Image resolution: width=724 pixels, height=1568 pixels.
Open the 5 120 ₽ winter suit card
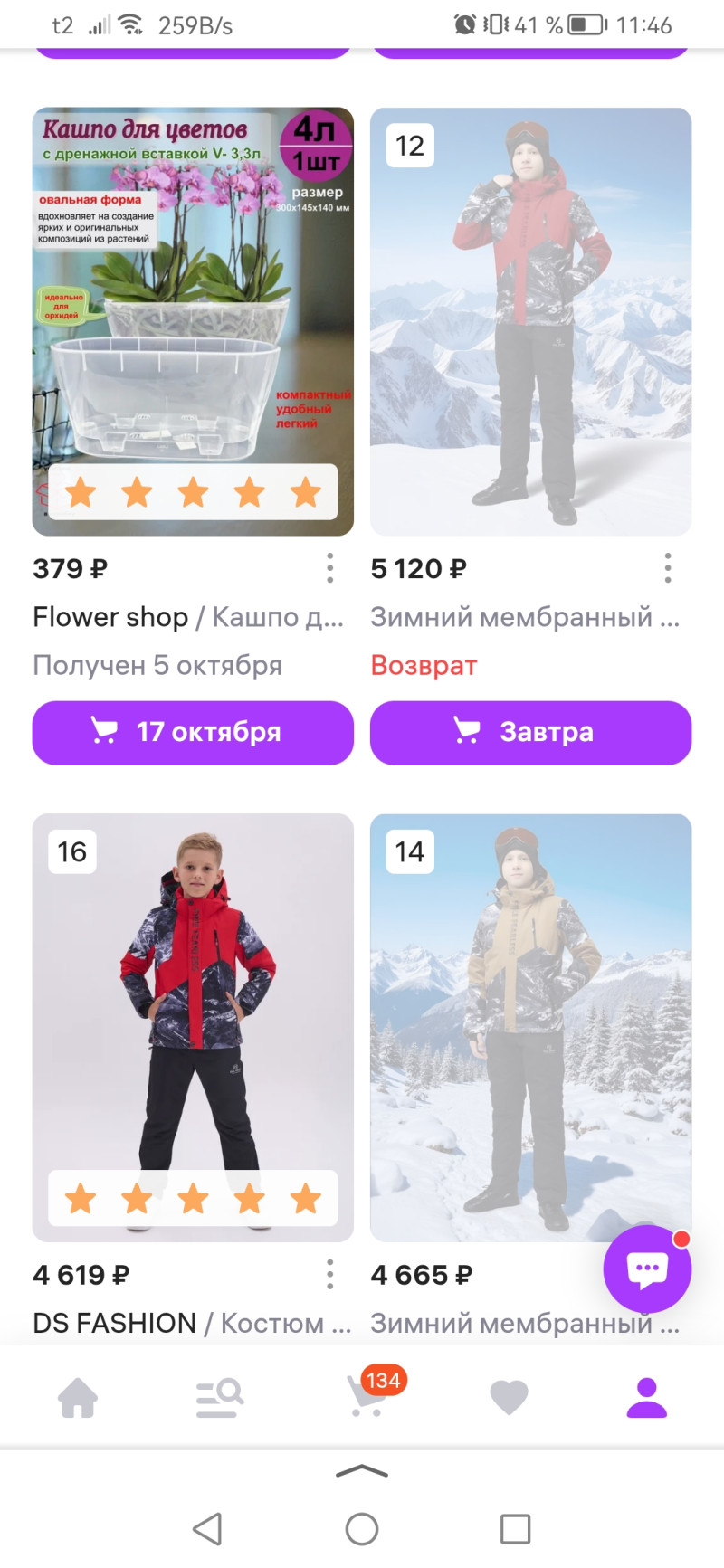click(530, 321)
